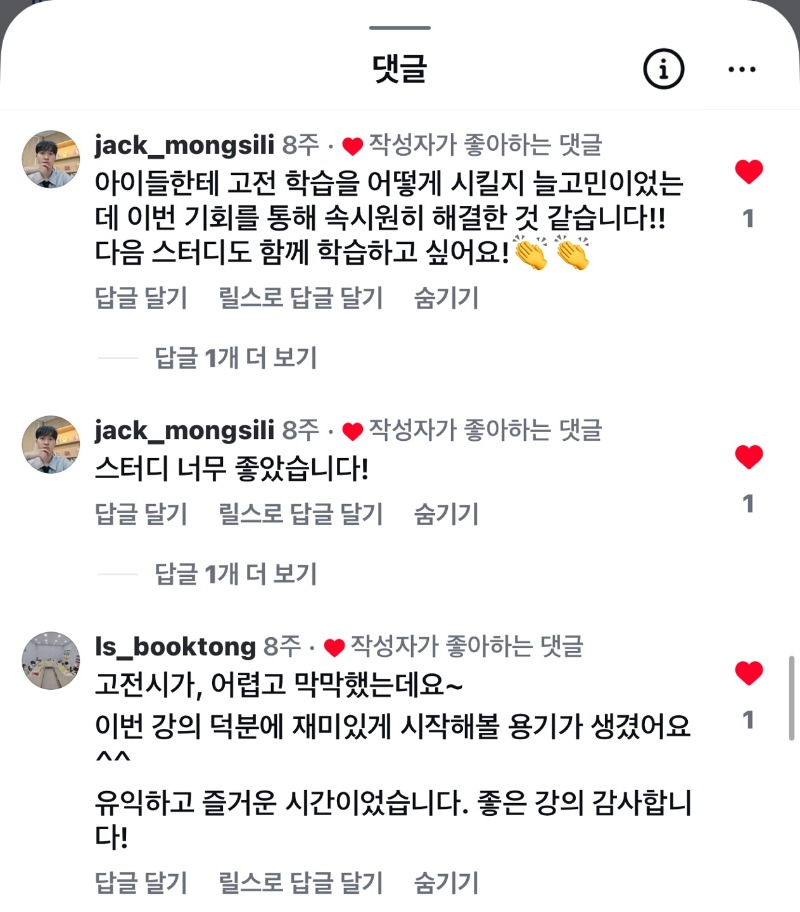Tap 답글 달기 under ls_booktong's comment
The width and height of the screenshot is (800, 912).
141,882
